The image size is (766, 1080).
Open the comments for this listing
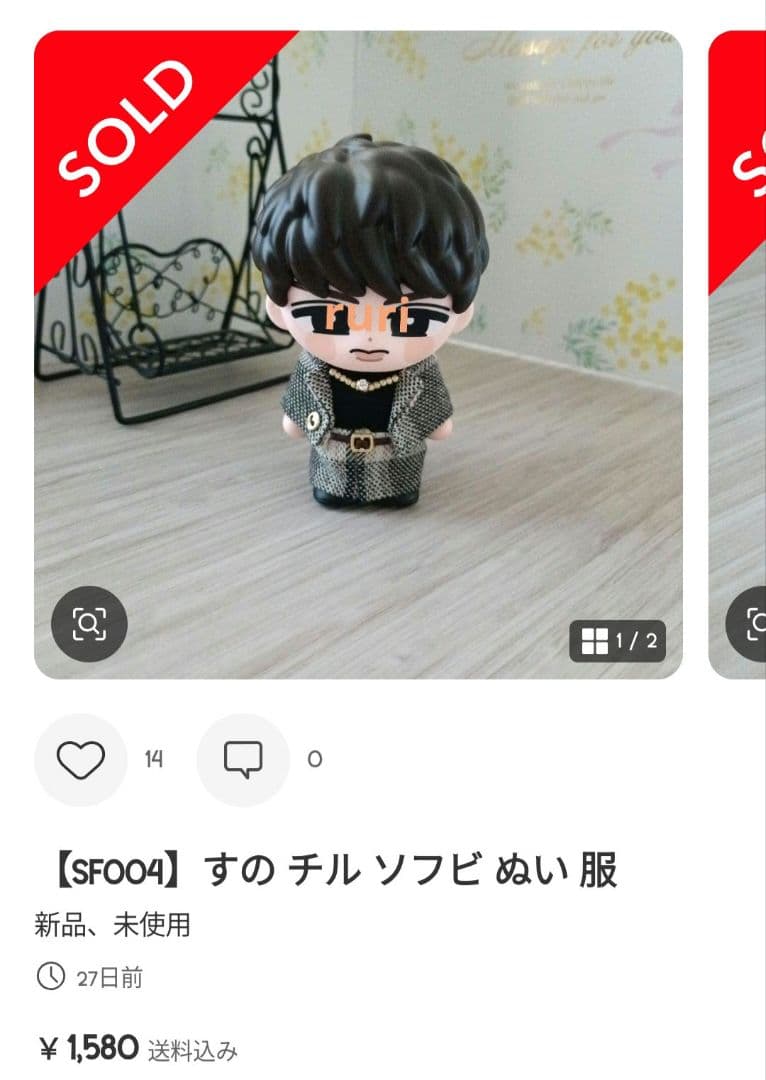[x=243, y=760]
